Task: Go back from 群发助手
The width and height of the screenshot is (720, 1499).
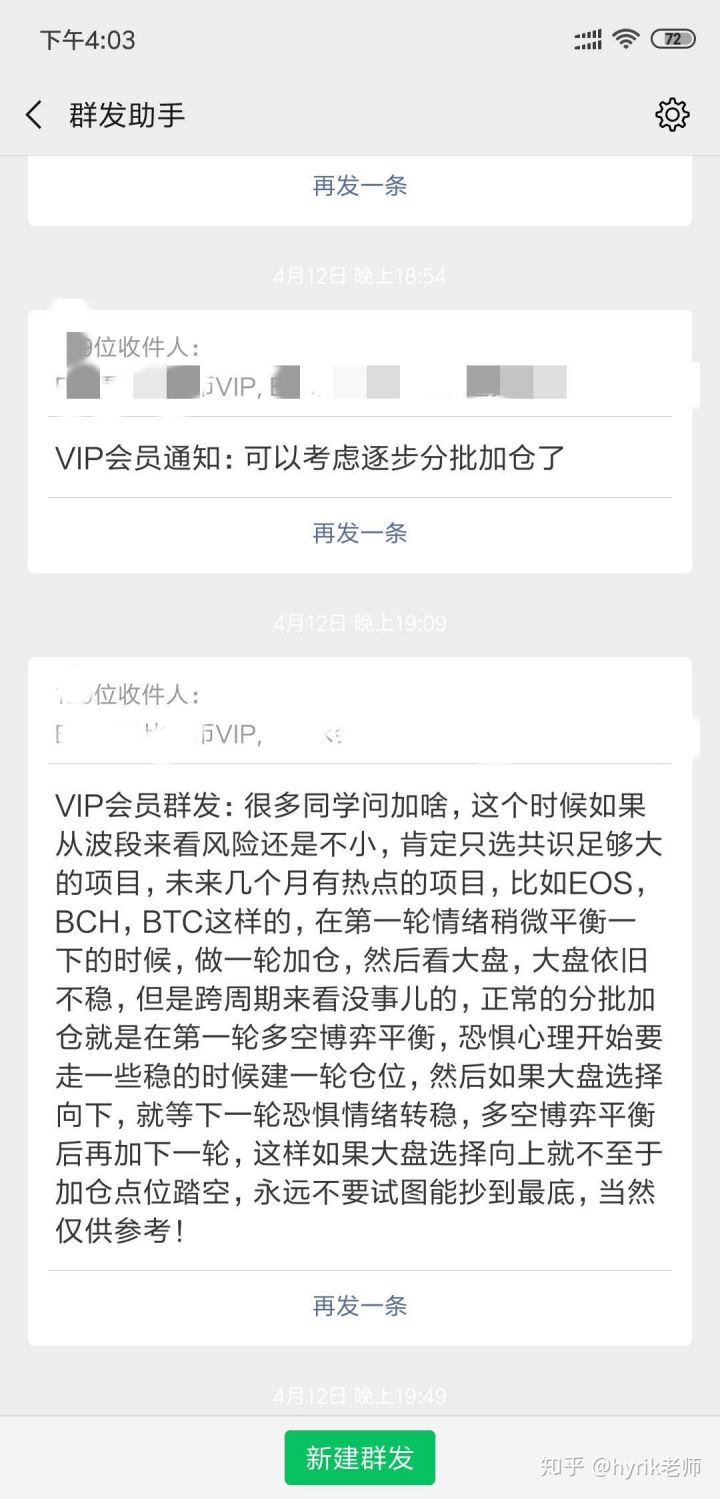Action: [35, 115]
